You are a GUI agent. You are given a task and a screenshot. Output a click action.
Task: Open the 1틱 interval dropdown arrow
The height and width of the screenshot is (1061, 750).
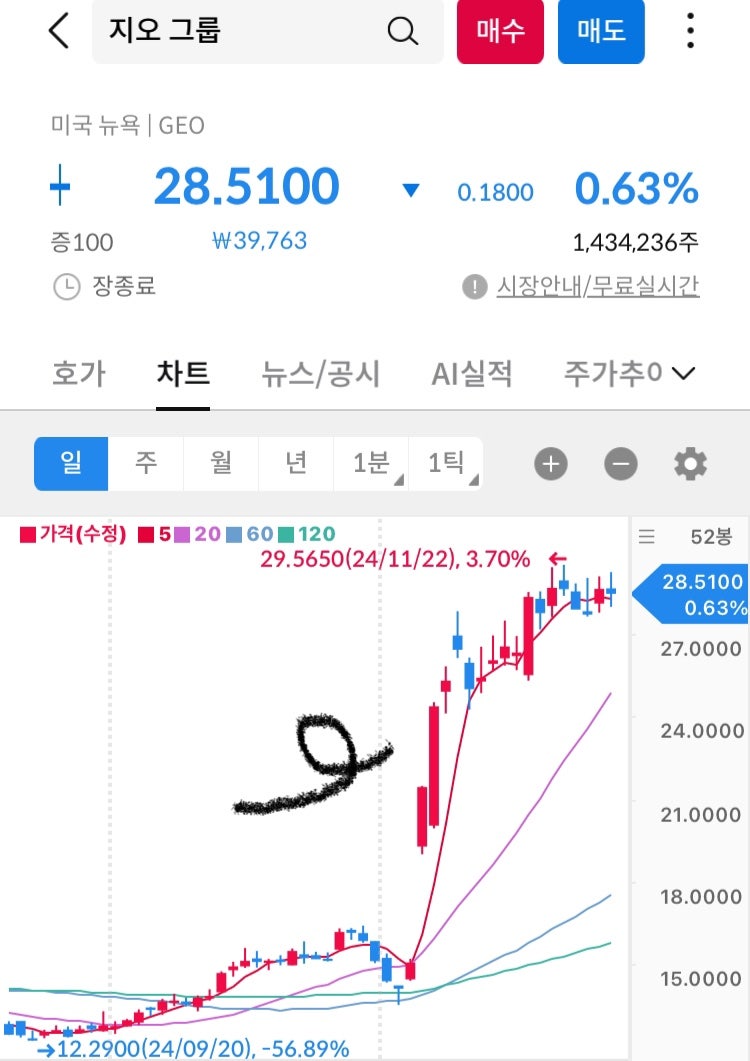tap(475, 480)
